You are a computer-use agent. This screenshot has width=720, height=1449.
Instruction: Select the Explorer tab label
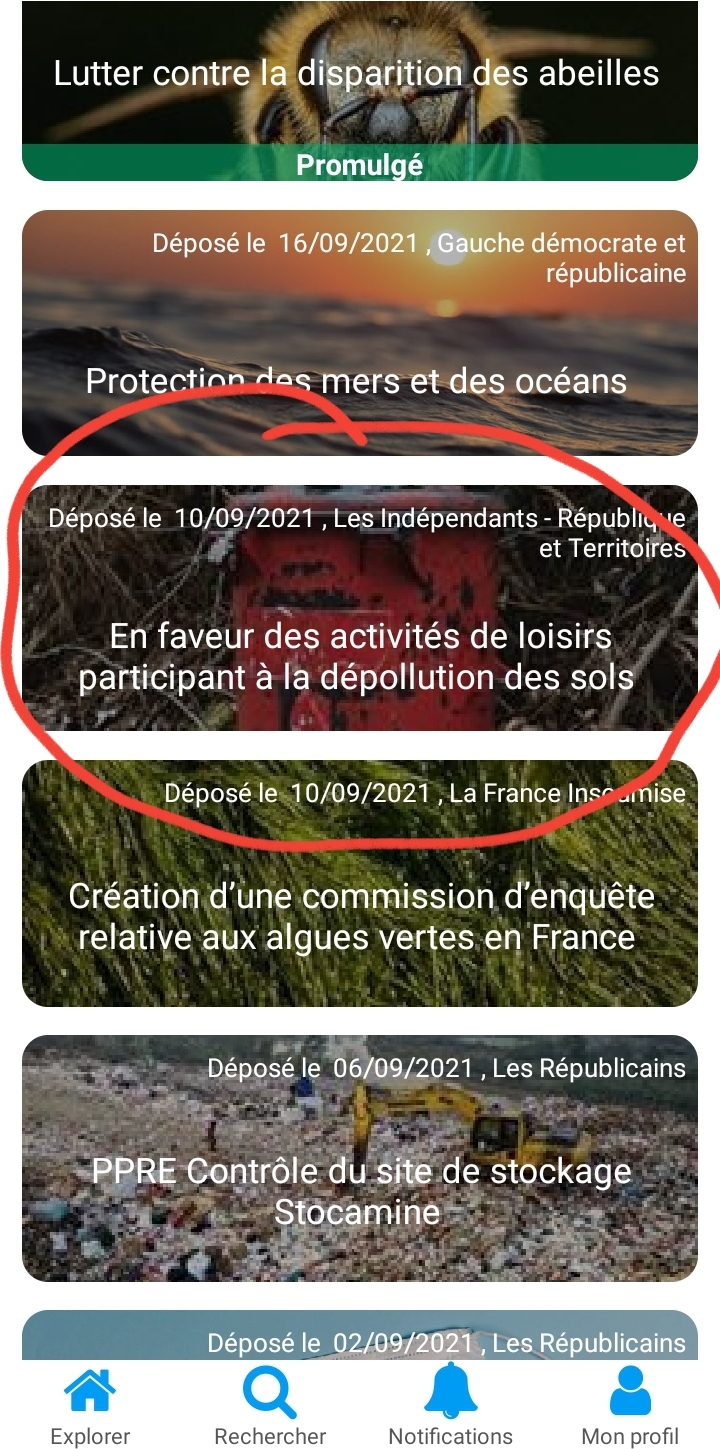tap(90, 1436)
